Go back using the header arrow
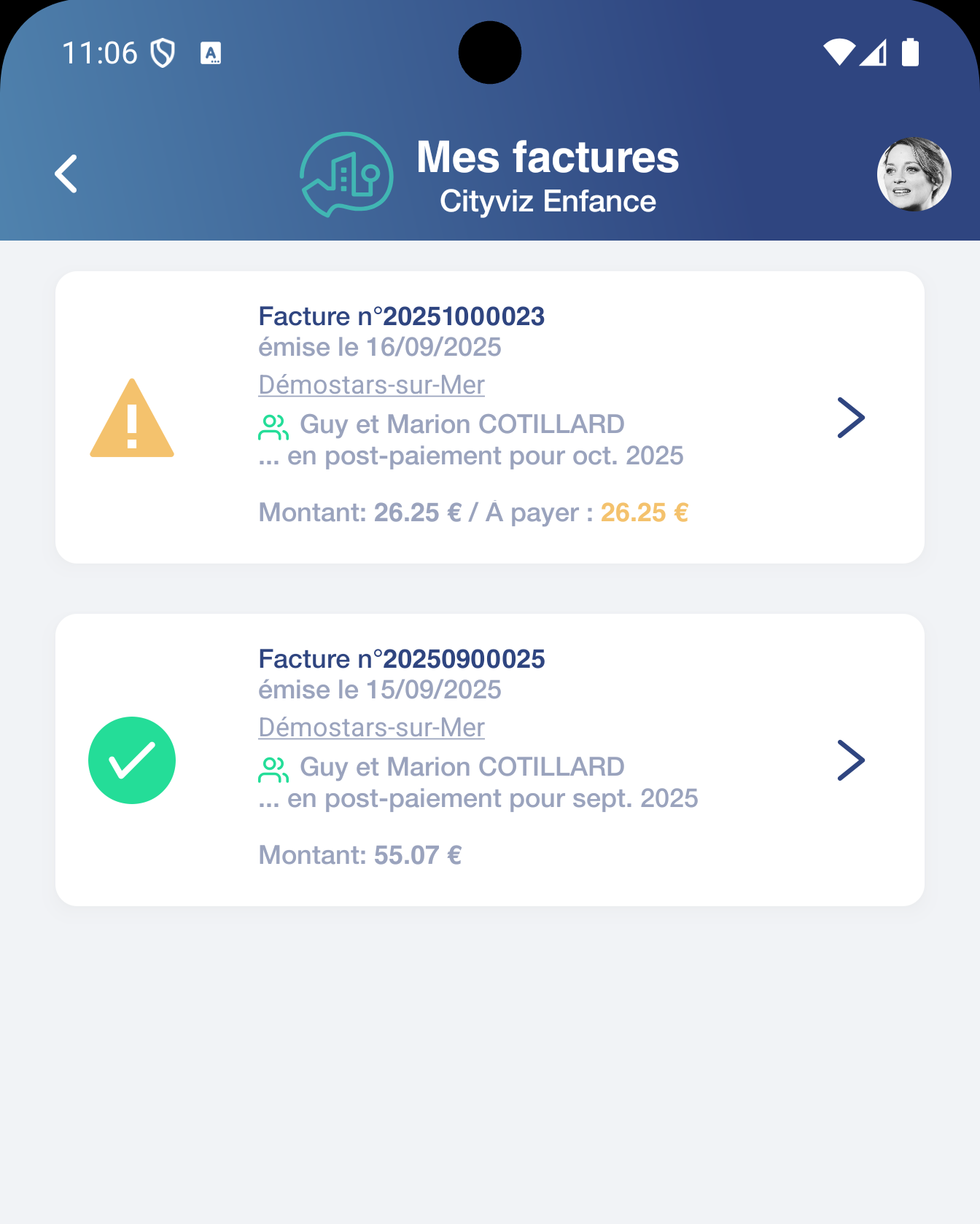Viewport: 980px width, 1224px height. (x=66, y=174)
